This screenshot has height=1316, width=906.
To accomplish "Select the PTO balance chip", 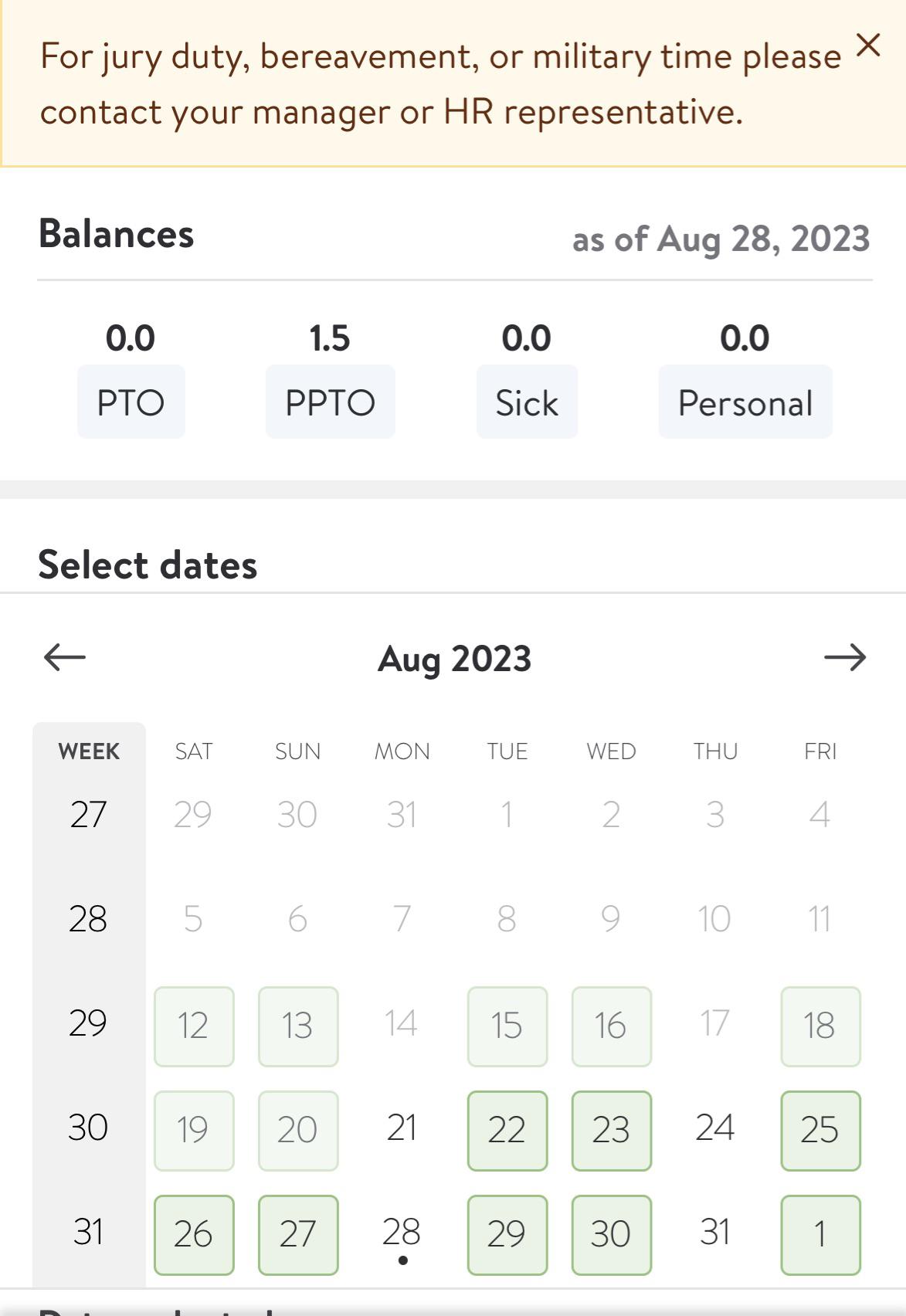I will pyautogui.click(x=131, y=402).
